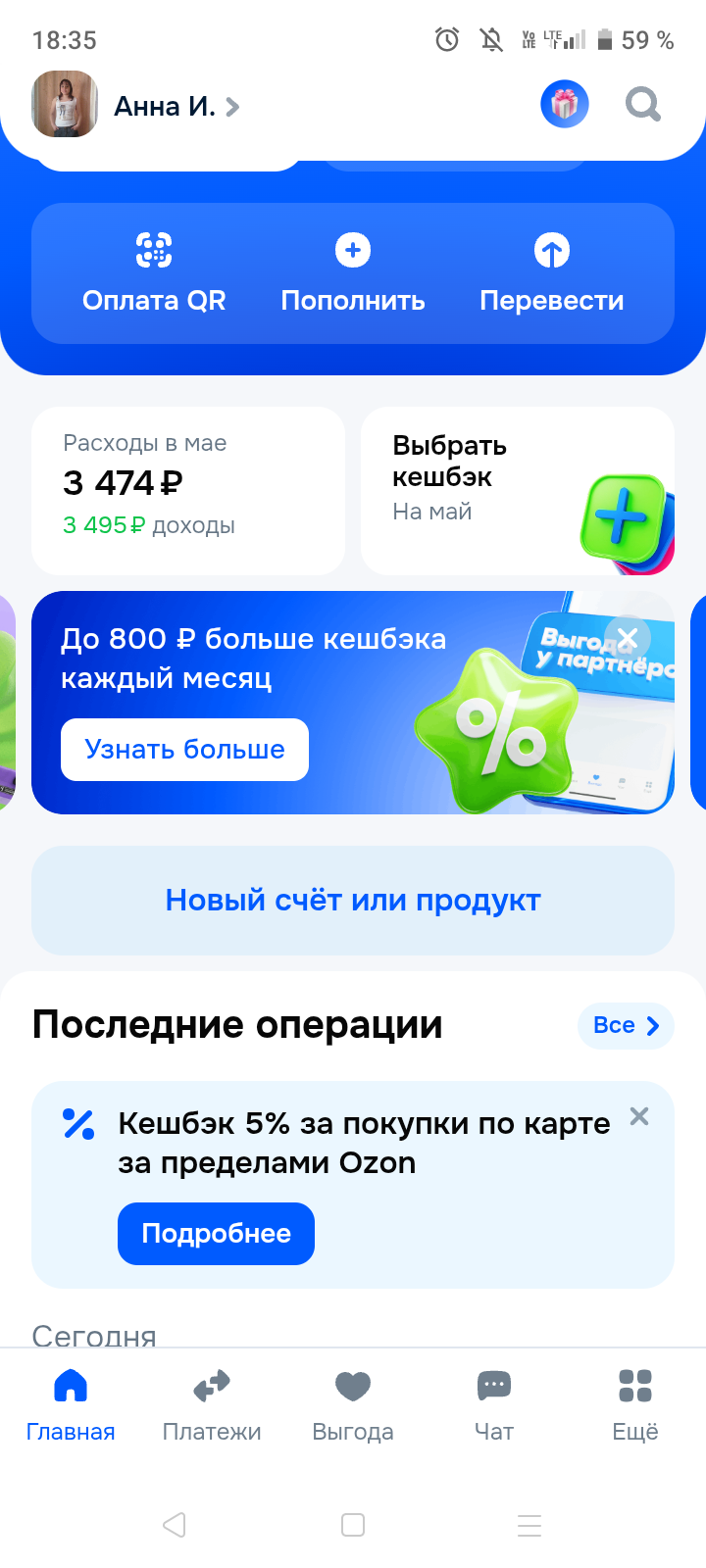This screenshot has width=706, height=1568.
Task: Tap Оплата QR
Action: [x=154, y=273]
